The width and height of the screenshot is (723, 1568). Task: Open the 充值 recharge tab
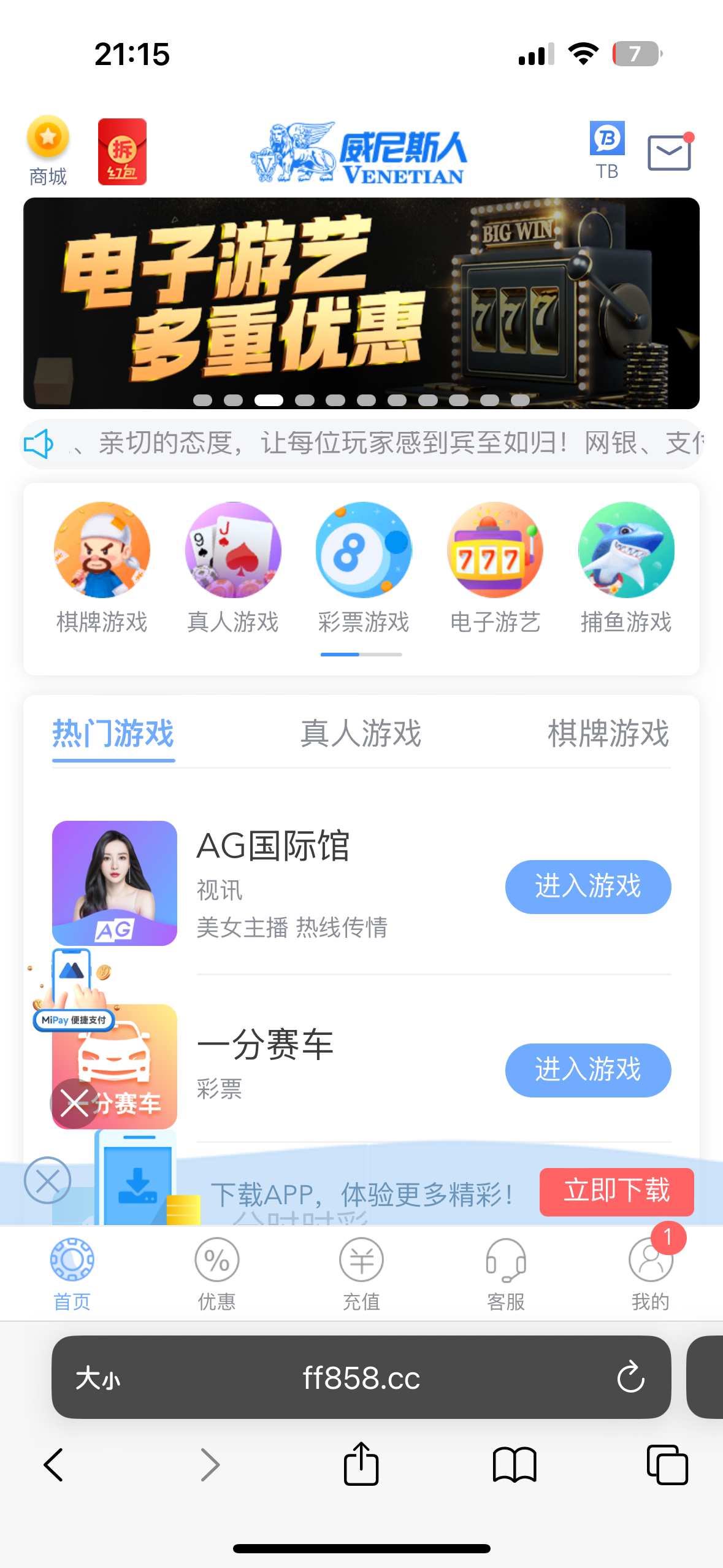pyautogui.click(x=361, y=1273)
